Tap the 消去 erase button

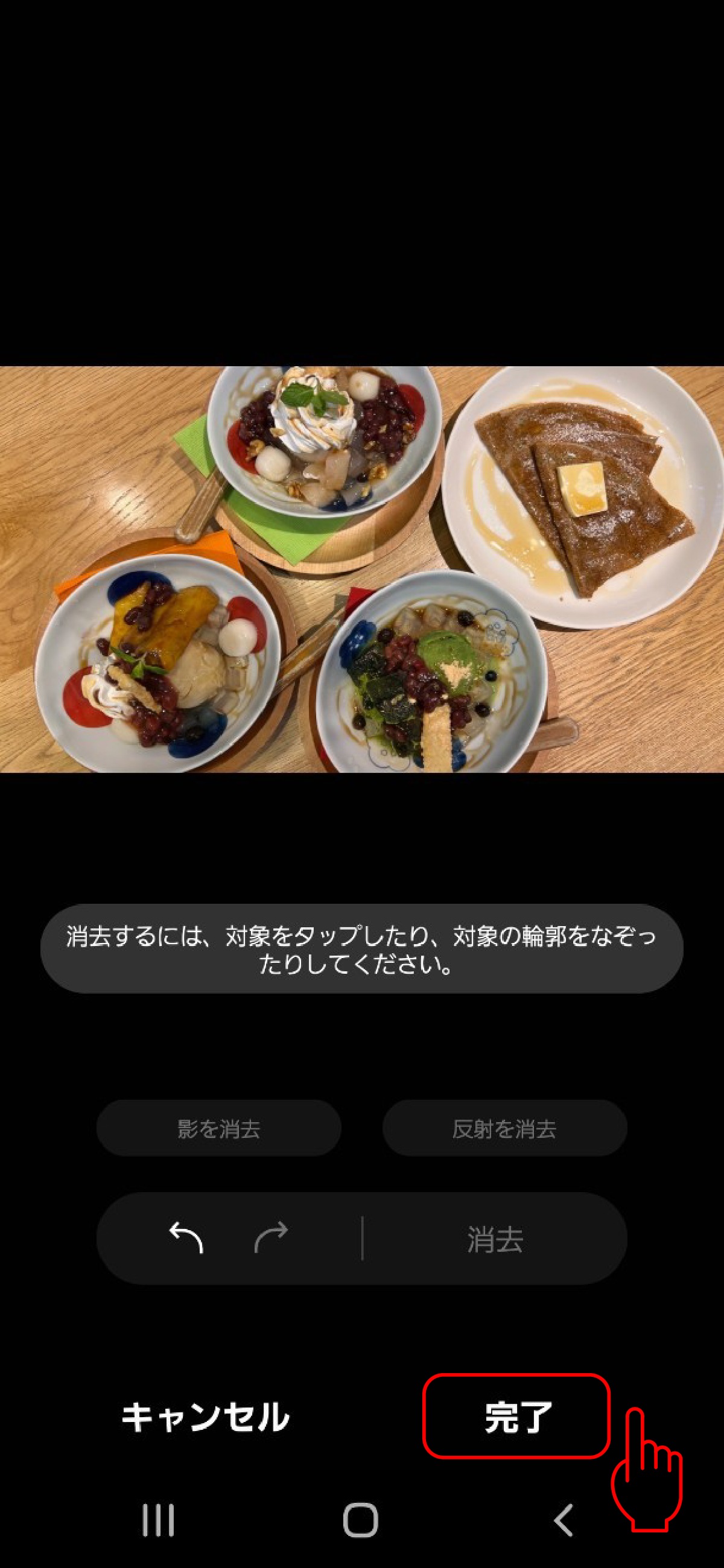[x=495, y=1239]
